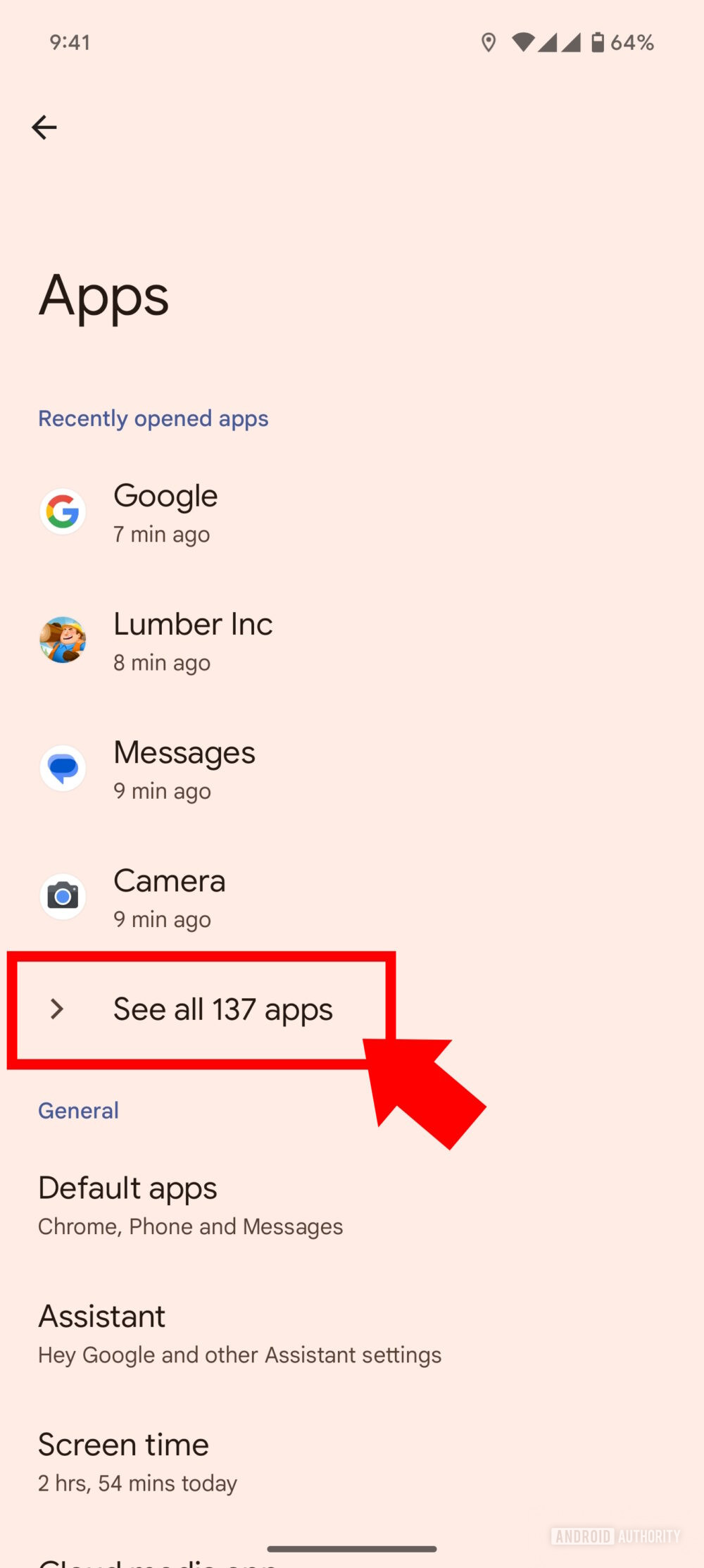Select the Lumber Inc game icon
The height and width of the screenshot is (1568, 704).
(x=63, y=640)
